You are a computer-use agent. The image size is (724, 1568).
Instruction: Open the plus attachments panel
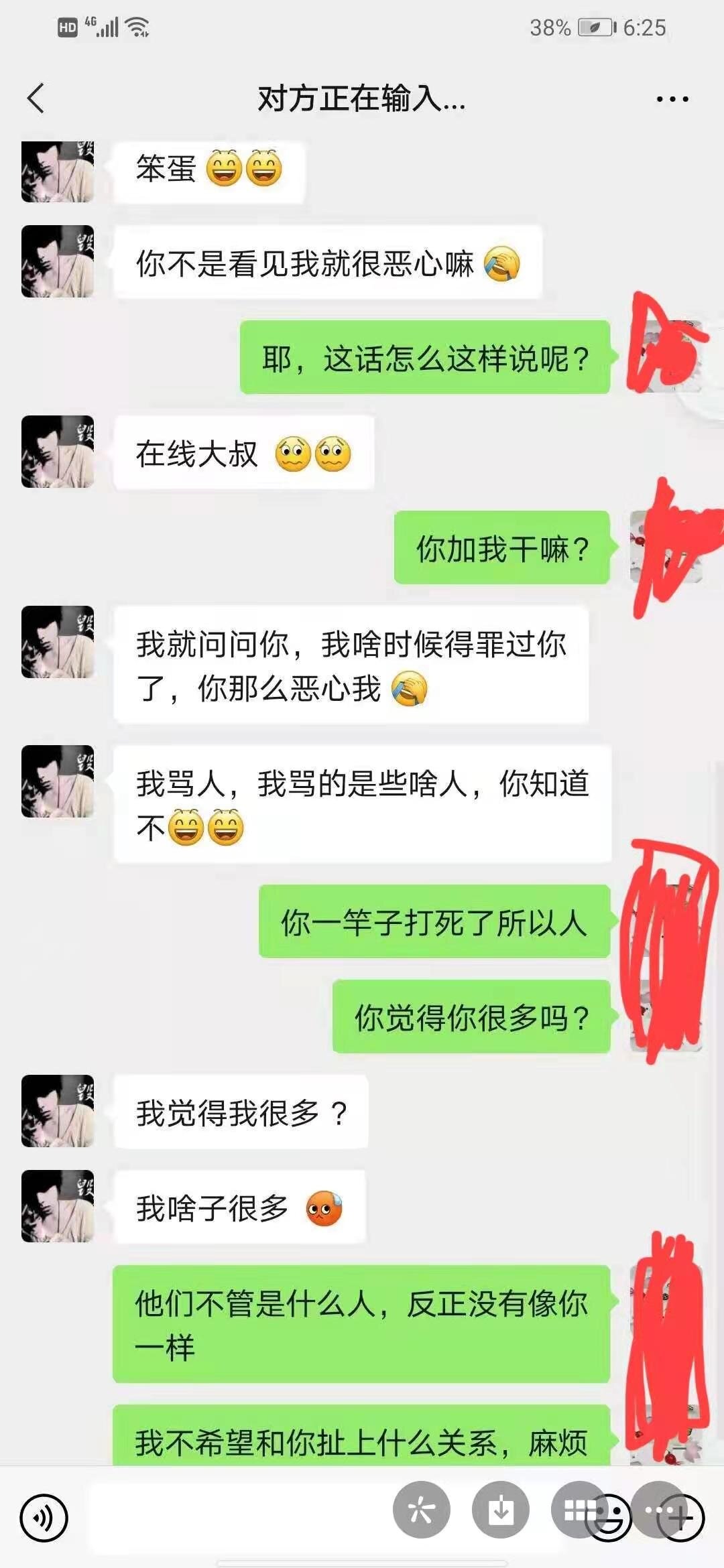click(681, 1518)
